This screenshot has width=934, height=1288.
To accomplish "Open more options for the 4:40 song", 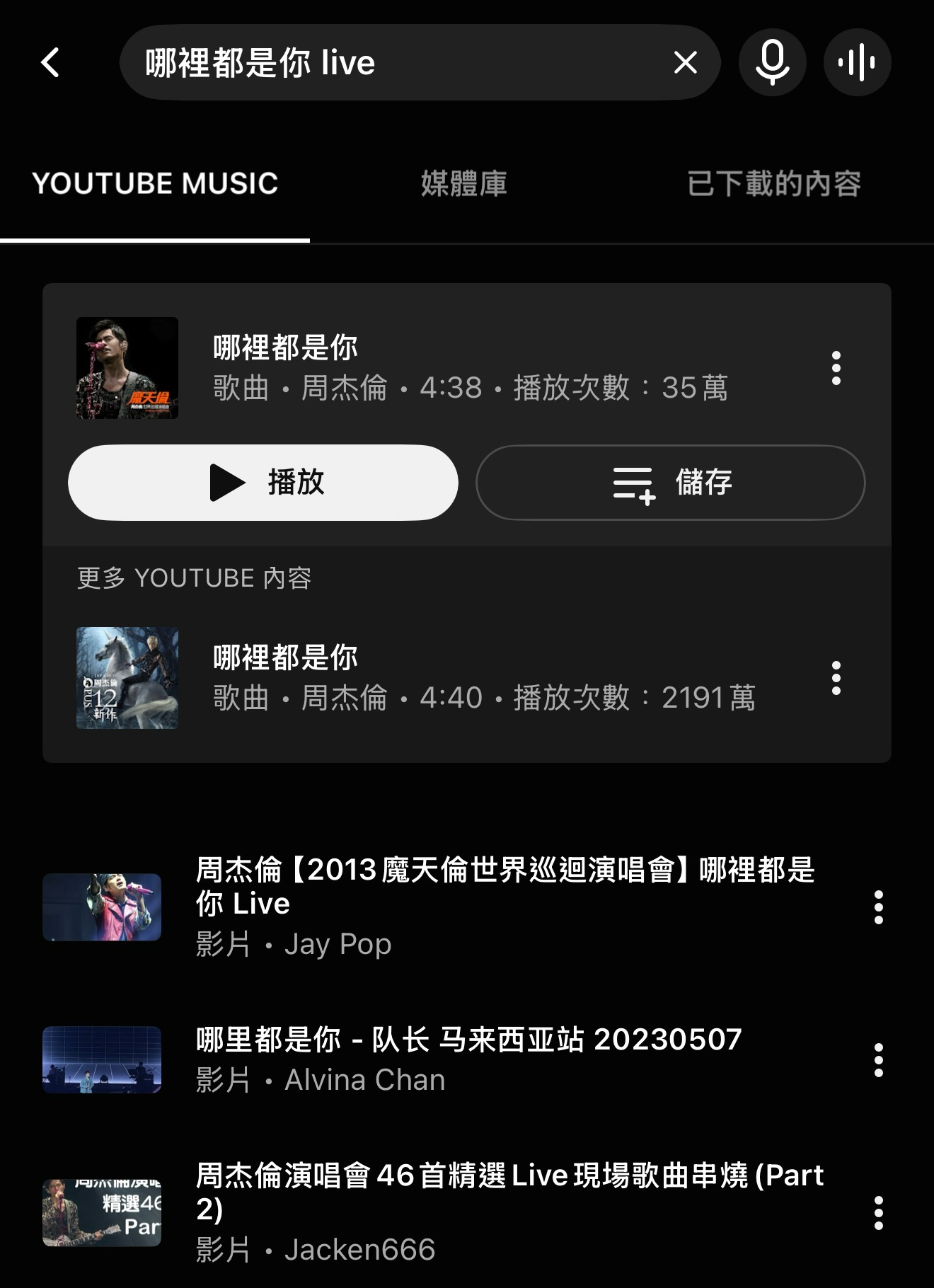I will 836,678.
